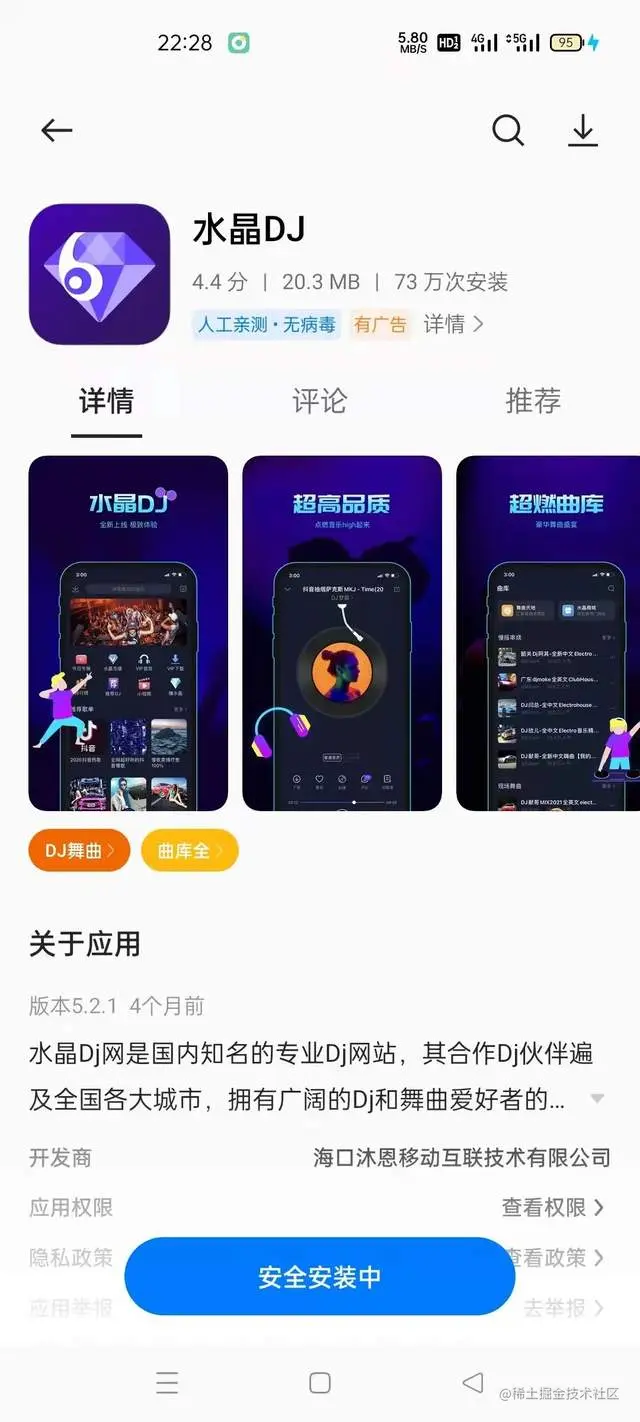Open the 超燃曲库 screenshot
This screenshot has width=640, height=1422.
tap(548, 633)
